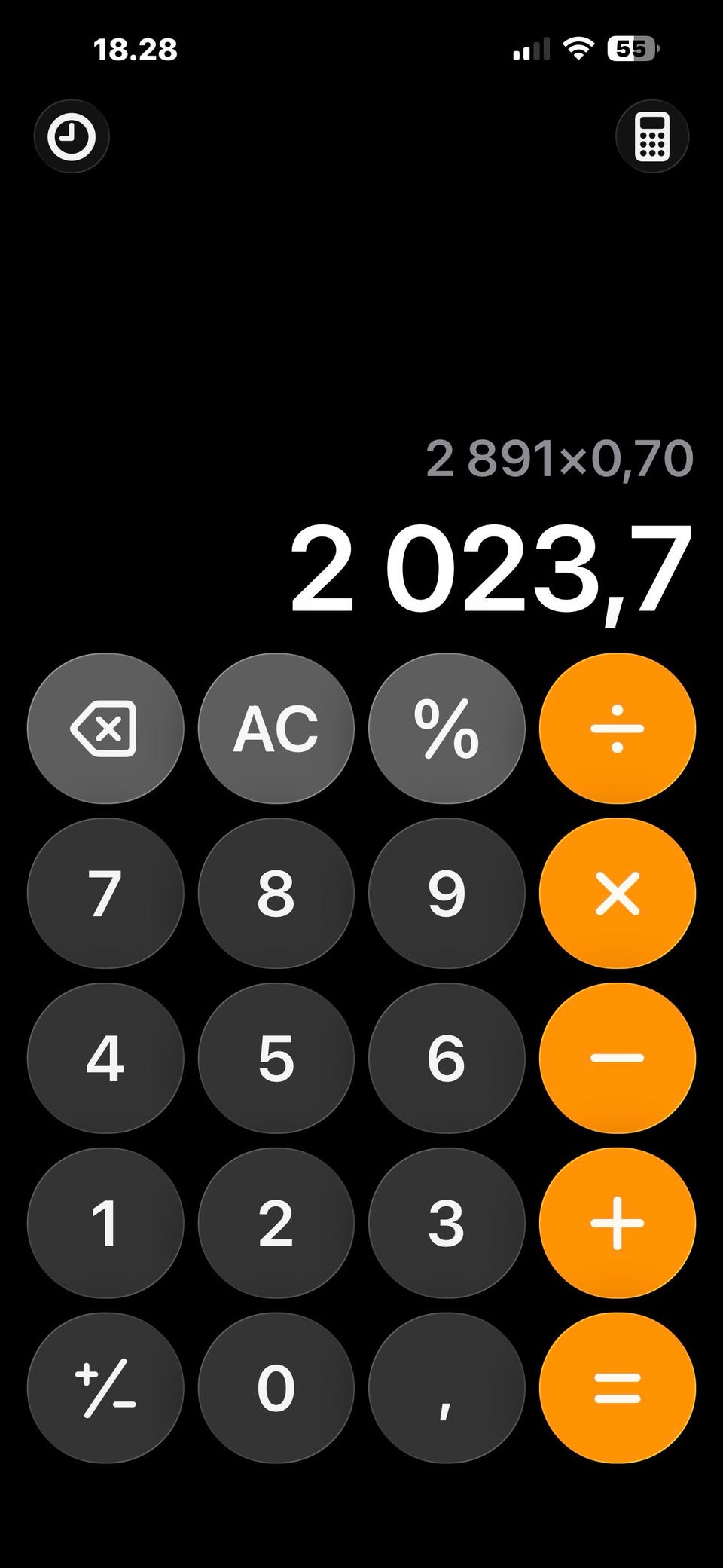Enter the digit 4
This screenshot has height=1568, width=723.
(x=105, y=1058)
